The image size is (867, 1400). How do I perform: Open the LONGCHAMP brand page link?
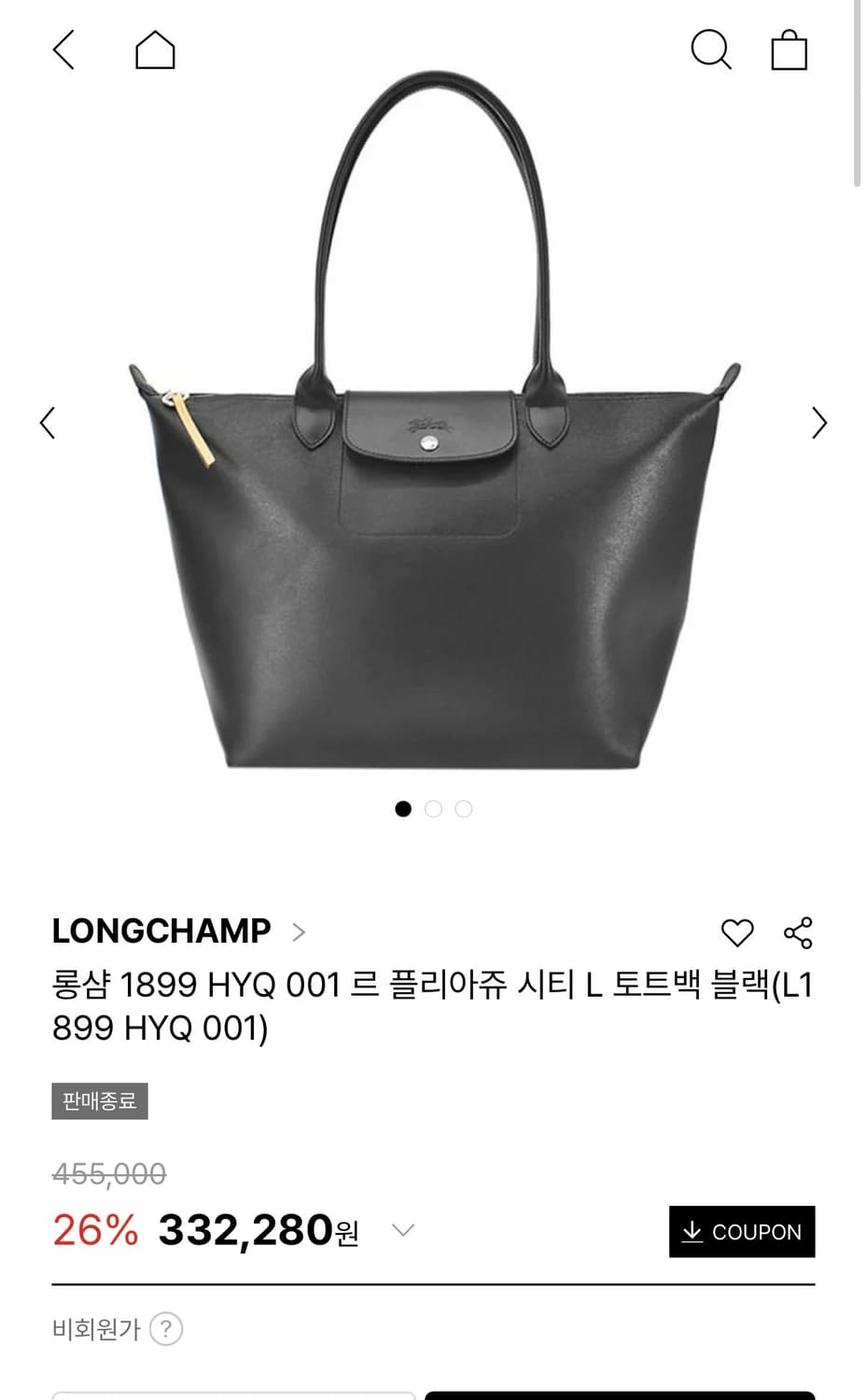(161, 931)
